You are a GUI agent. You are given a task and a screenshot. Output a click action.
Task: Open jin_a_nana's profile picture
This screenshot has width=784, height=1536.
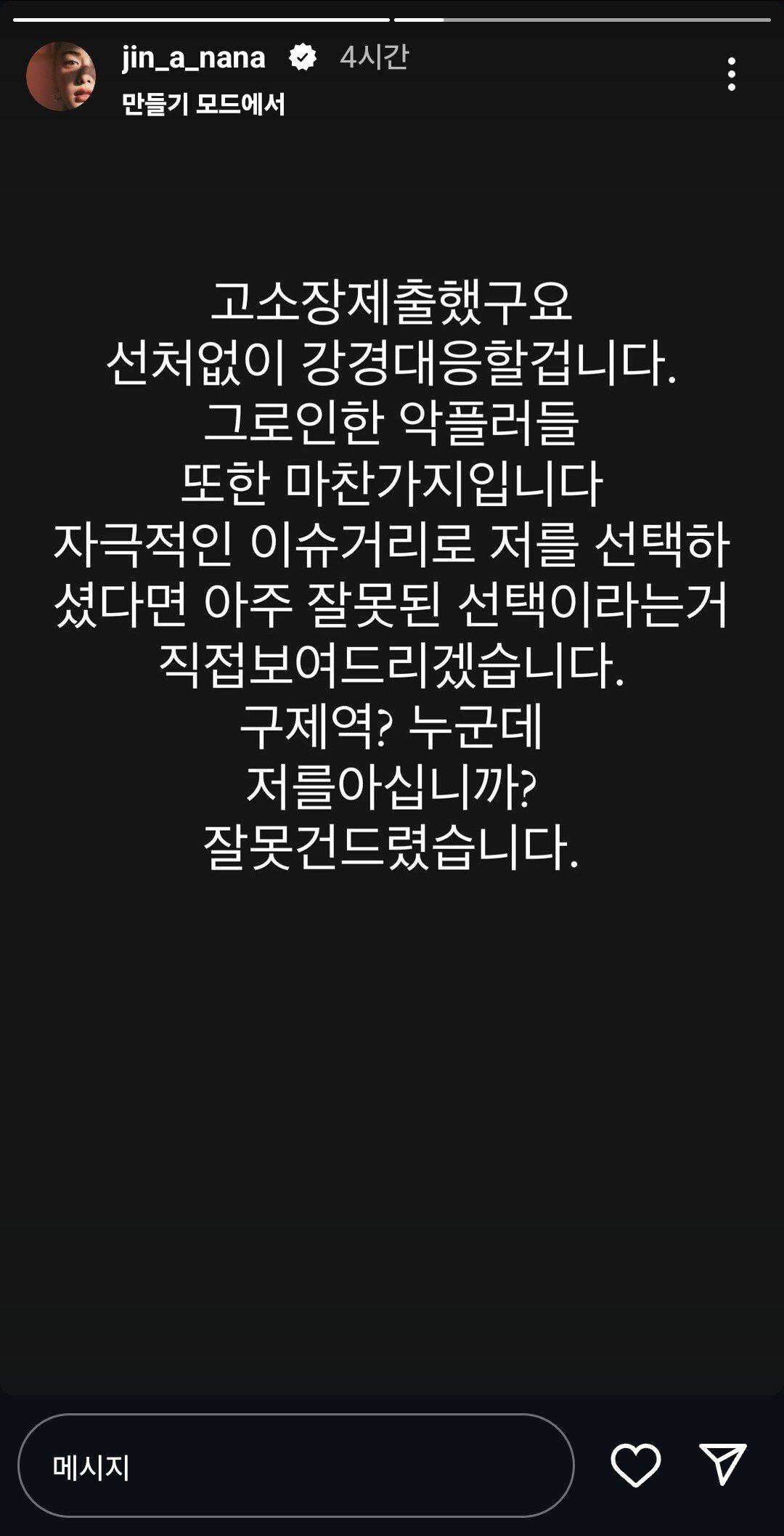(x=61, y=76)
